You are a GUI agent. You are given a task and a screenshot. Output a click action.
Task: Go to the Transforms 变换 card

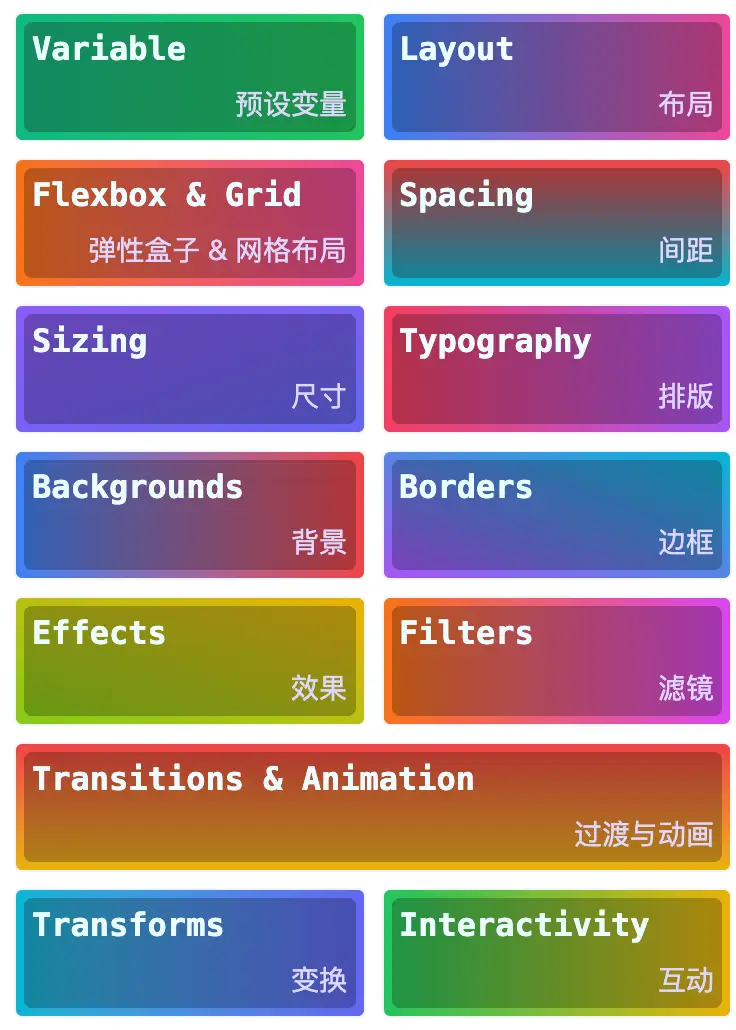coord(190,953)
